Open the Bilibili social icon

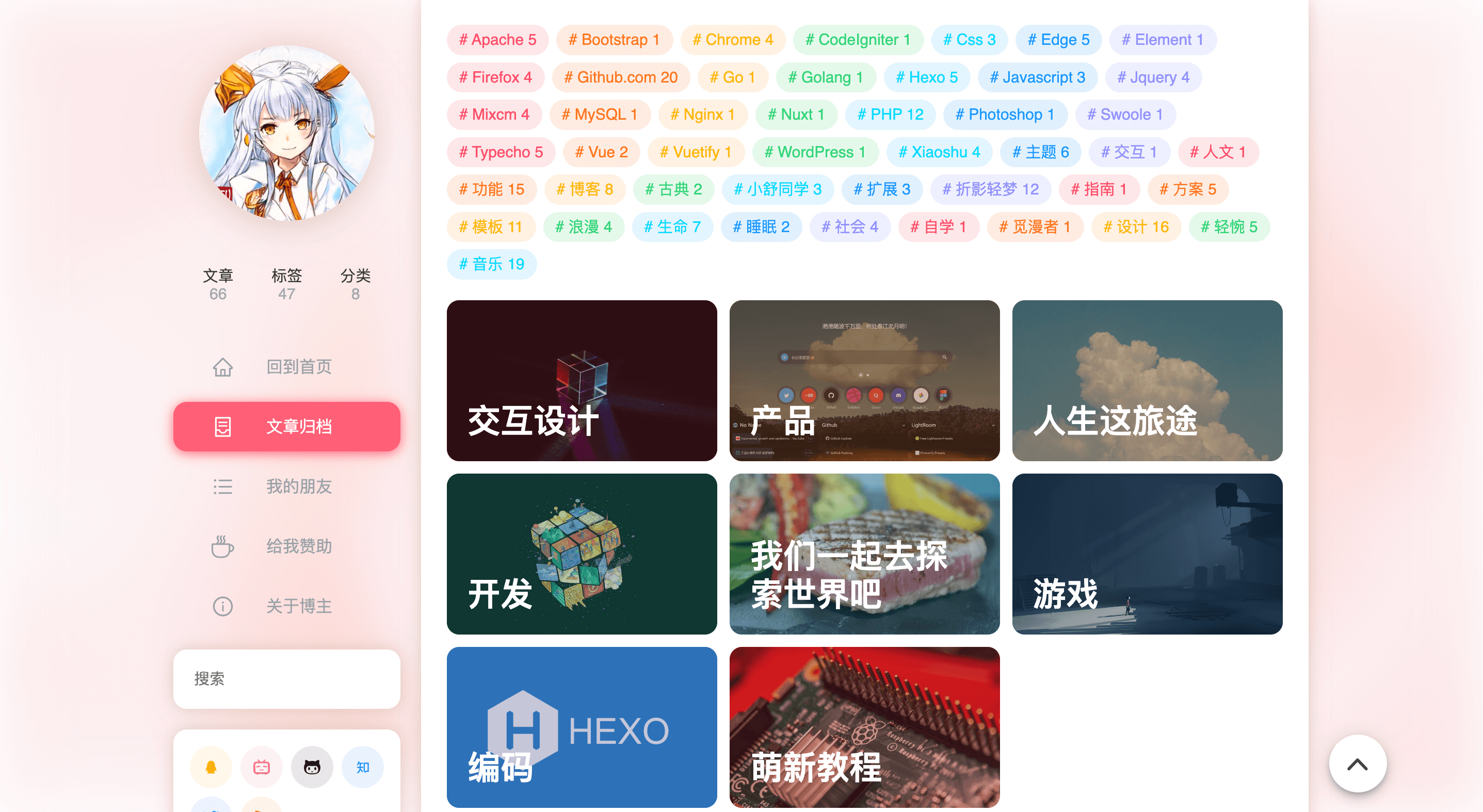262,767
